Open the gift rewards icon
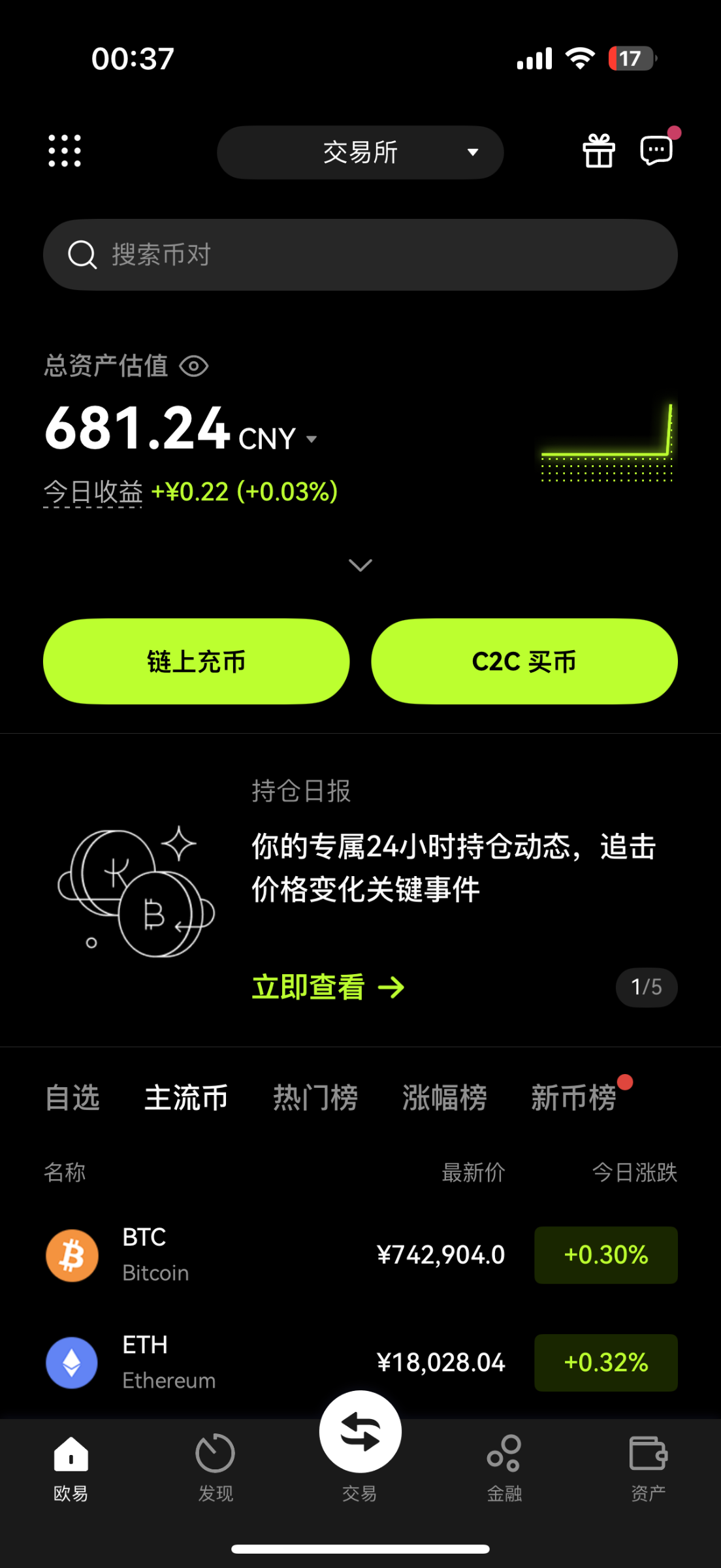 [x=598, y=151]
